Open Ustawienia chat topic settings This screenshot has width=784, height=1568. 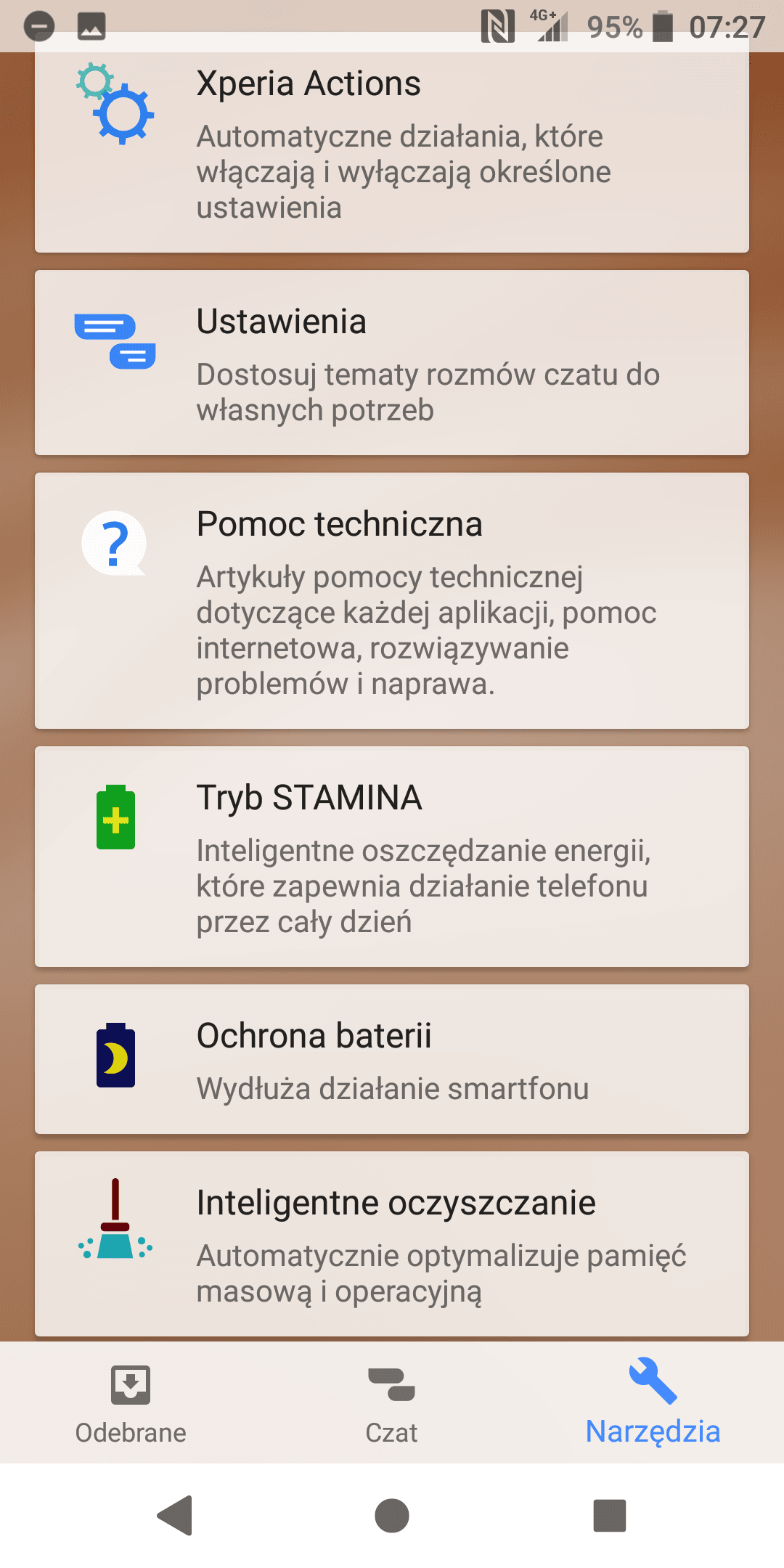(392, 363)
